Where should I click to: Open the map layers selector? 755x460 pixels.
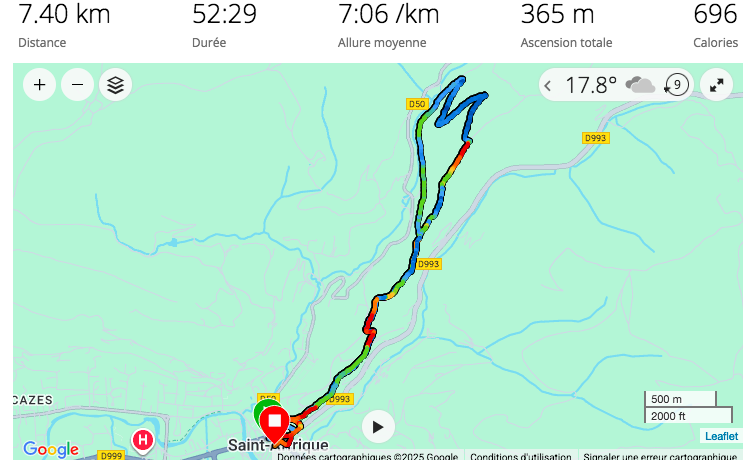tap(116, 85)
